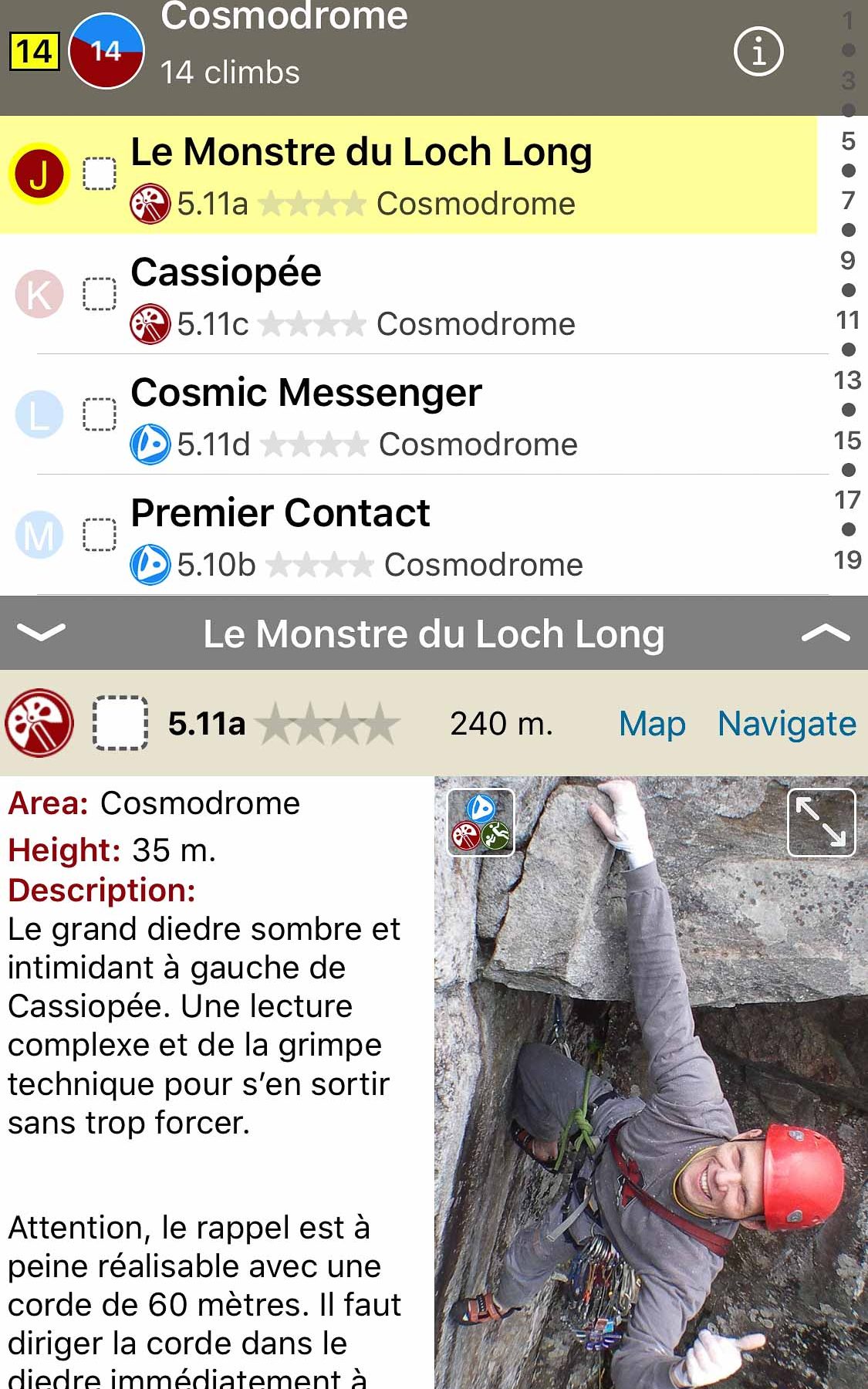
Task: Collapse the detail panel with the down chevron
Action: [x=41, y=634]
